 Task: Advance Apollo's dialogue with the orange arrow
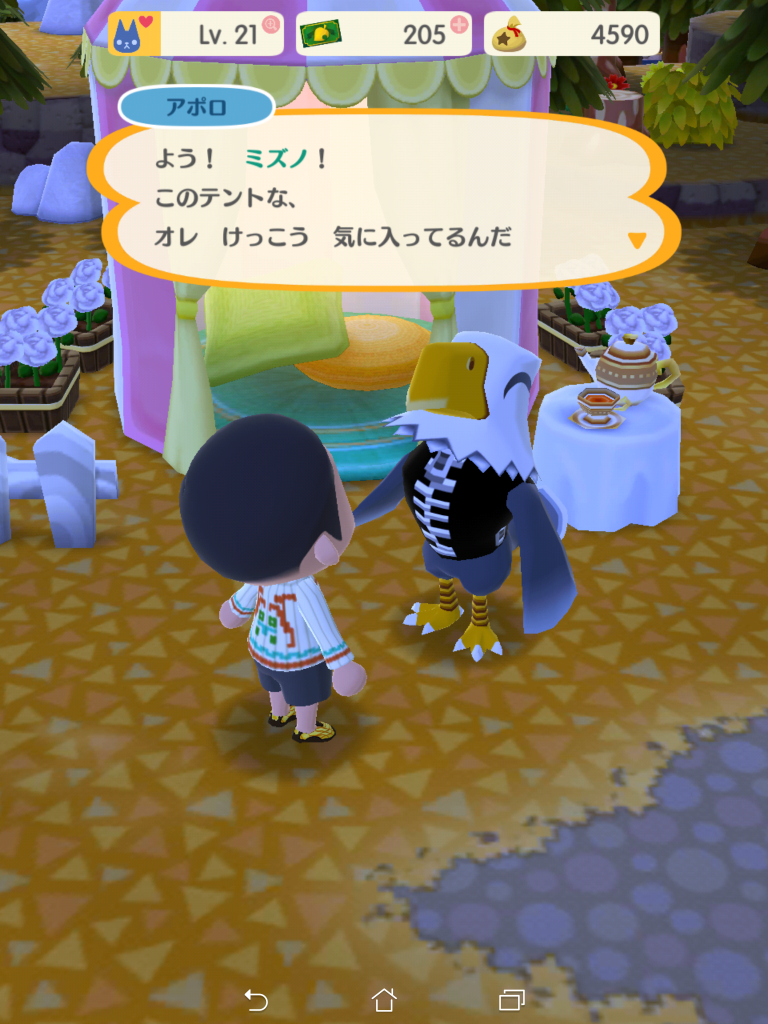point(636,240)
